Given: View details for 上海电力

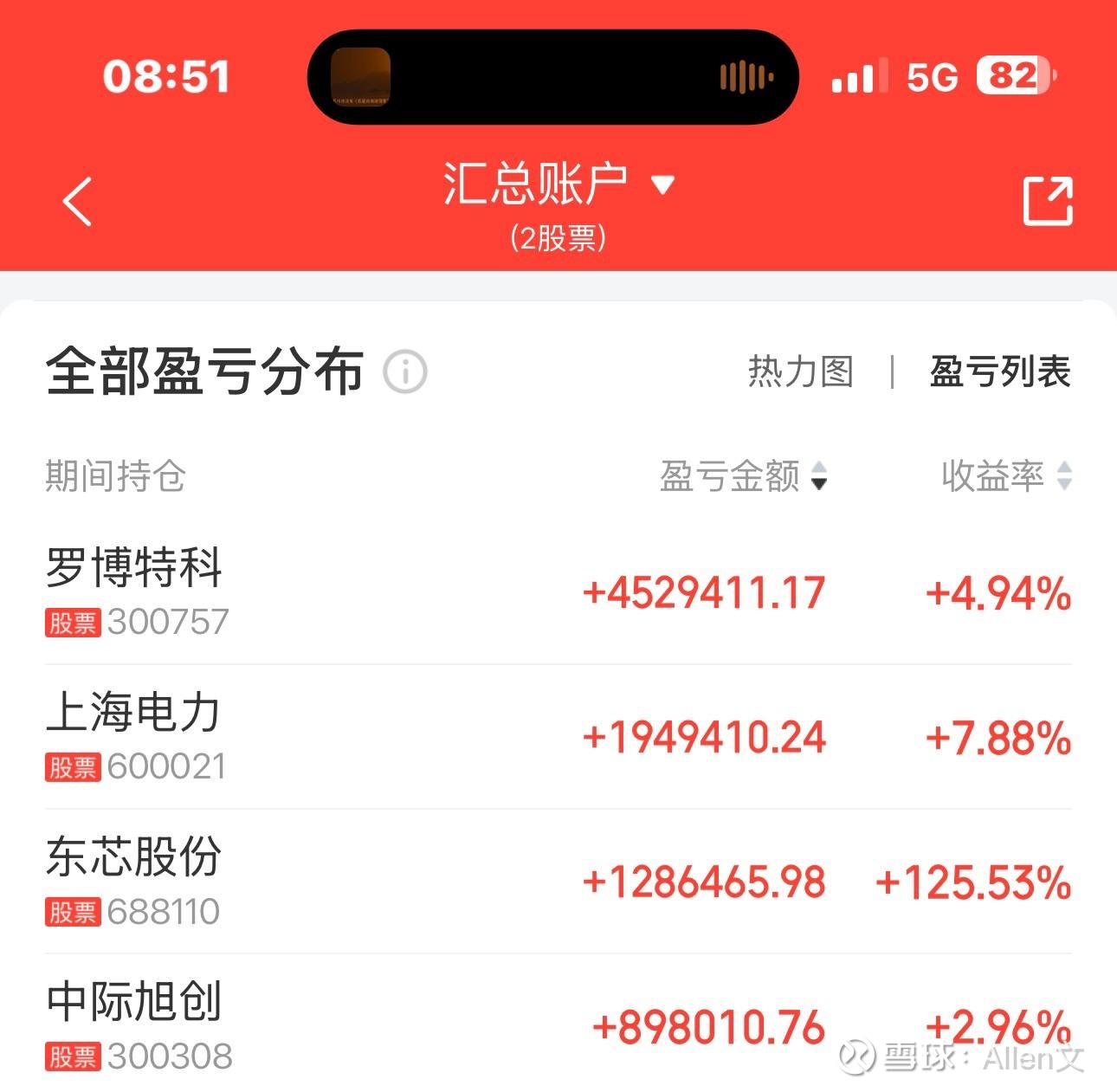Looking at the screenshot, I should coord(558,737).
